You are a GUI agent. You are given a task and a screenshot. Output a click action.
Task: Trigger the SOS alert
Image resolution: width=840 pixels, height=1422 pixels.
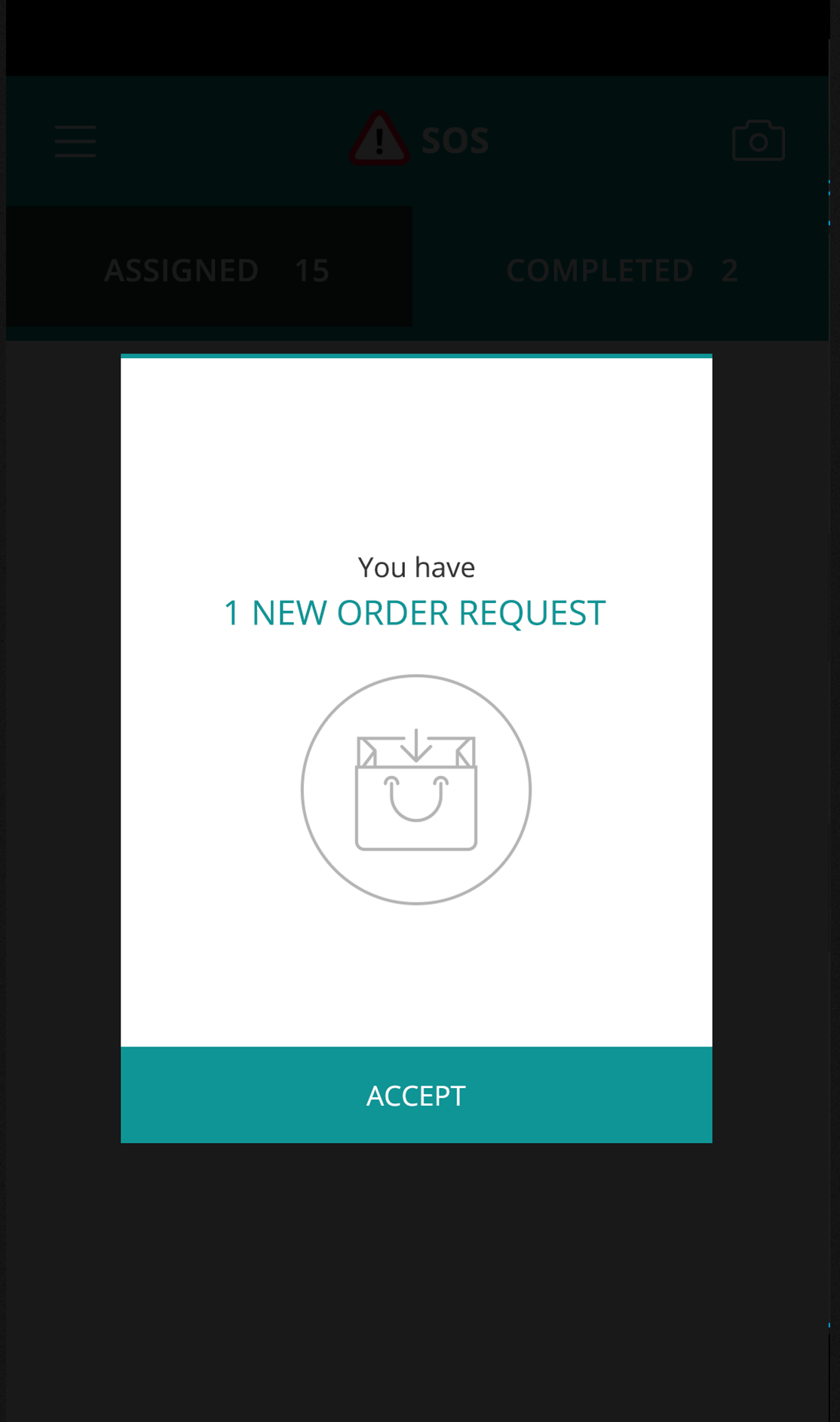pos(419,139)
